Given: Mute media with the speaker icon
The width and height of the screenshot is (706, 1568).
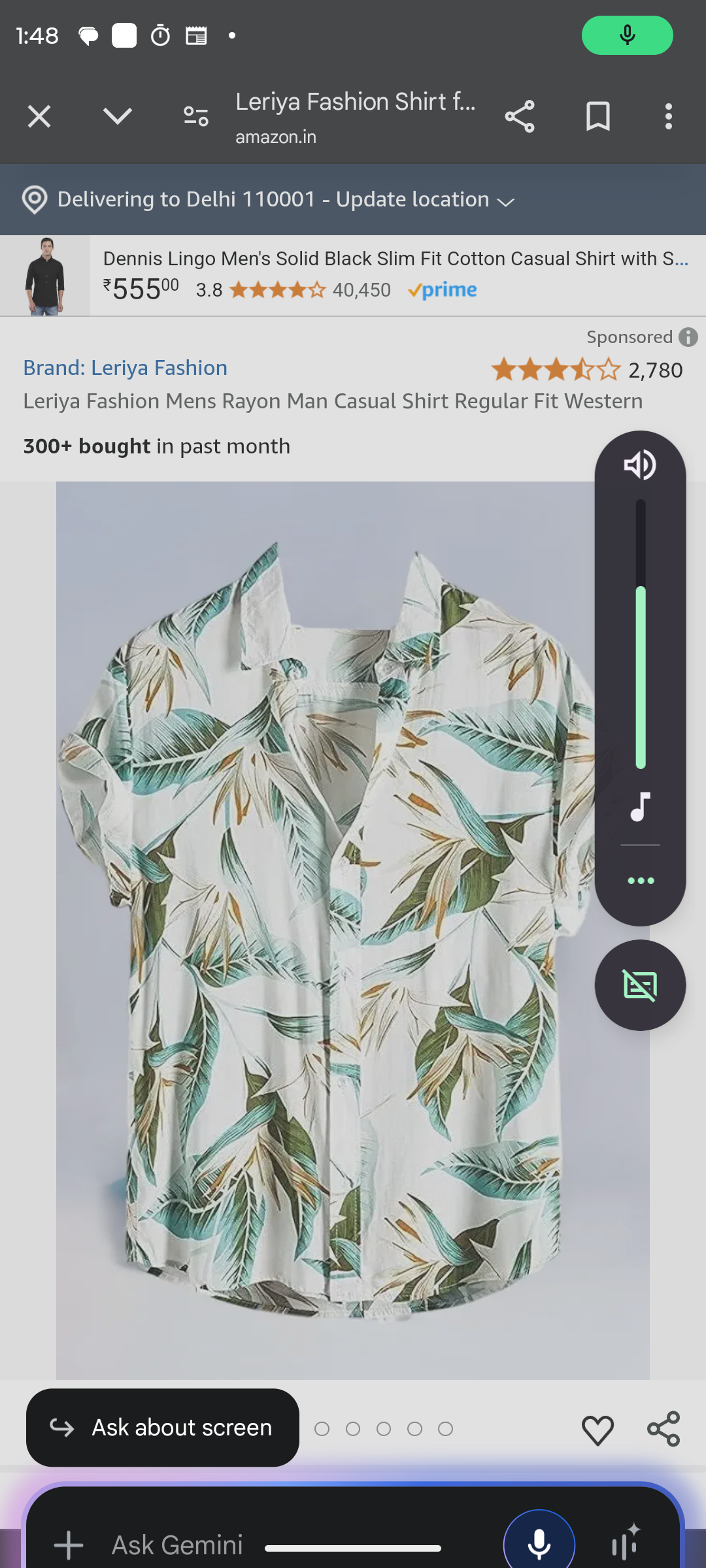Looking at the screenshot, I should click(x=640, y=465).
